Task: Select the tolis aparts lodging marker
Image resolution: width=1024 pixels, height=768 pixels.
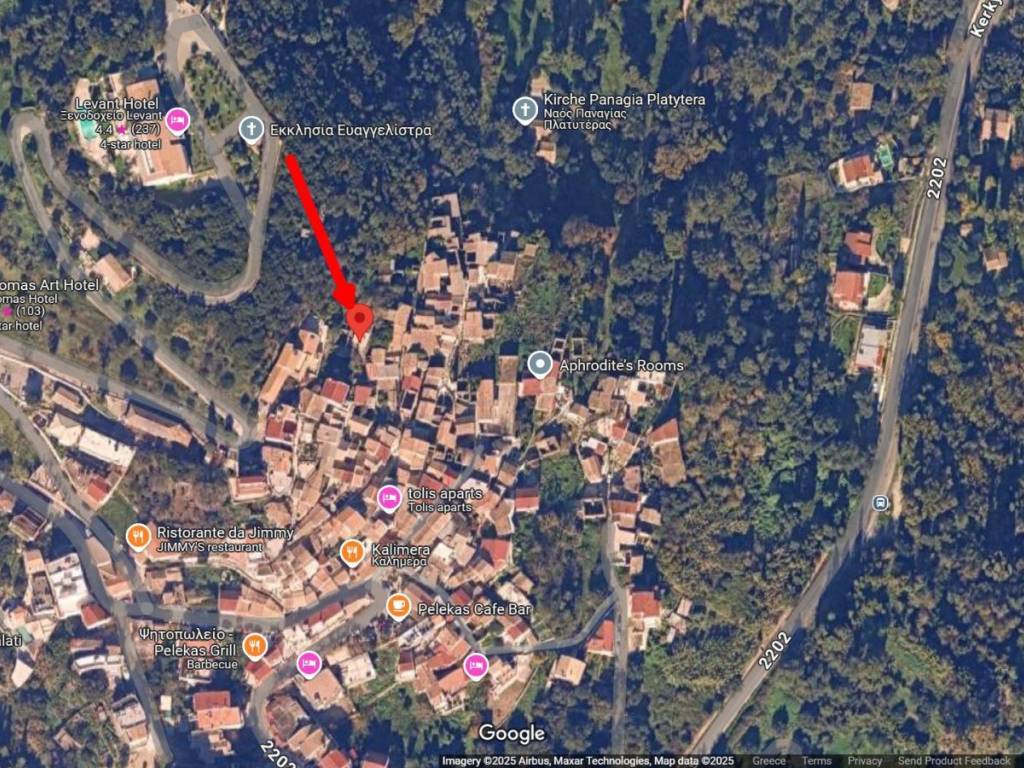Action: 390,497
